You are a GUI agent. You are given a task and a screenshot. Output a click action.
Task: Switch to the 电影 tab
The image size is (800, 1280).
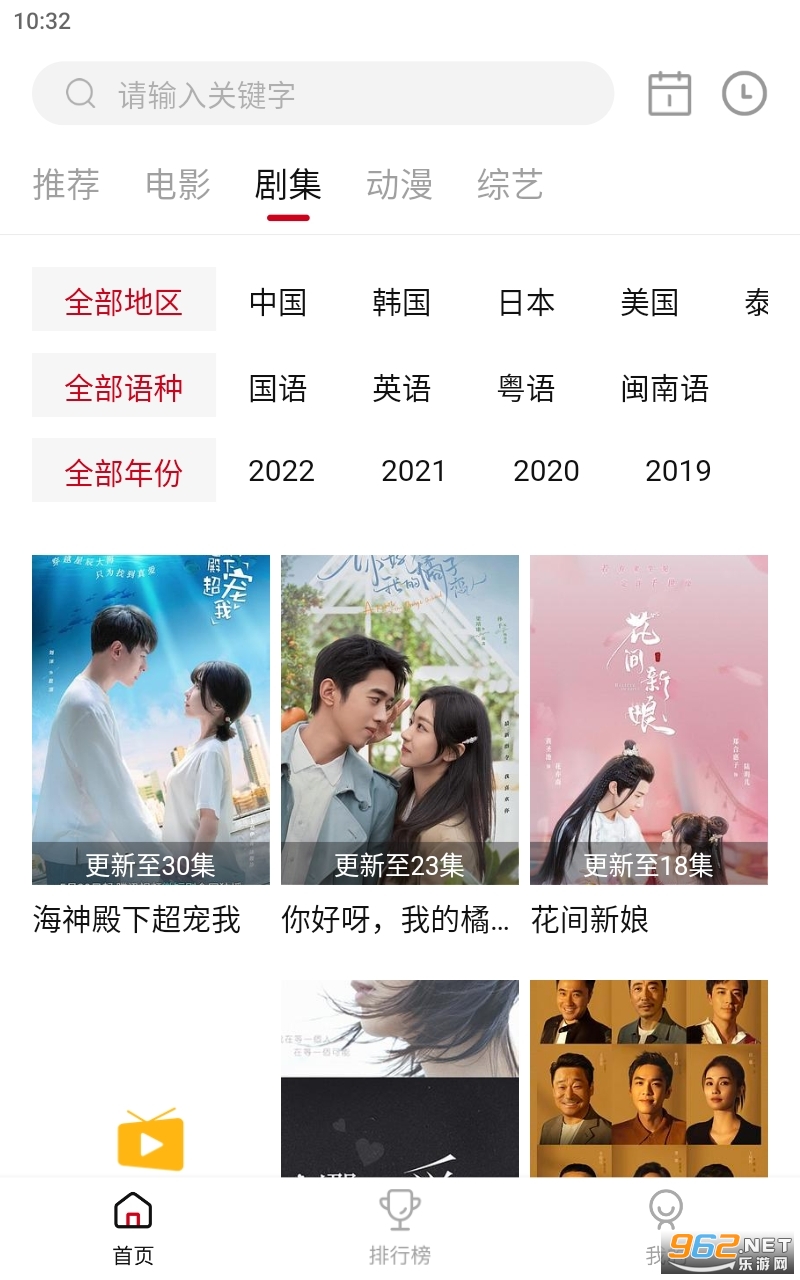pyautogui.click(x=178, y=185)
